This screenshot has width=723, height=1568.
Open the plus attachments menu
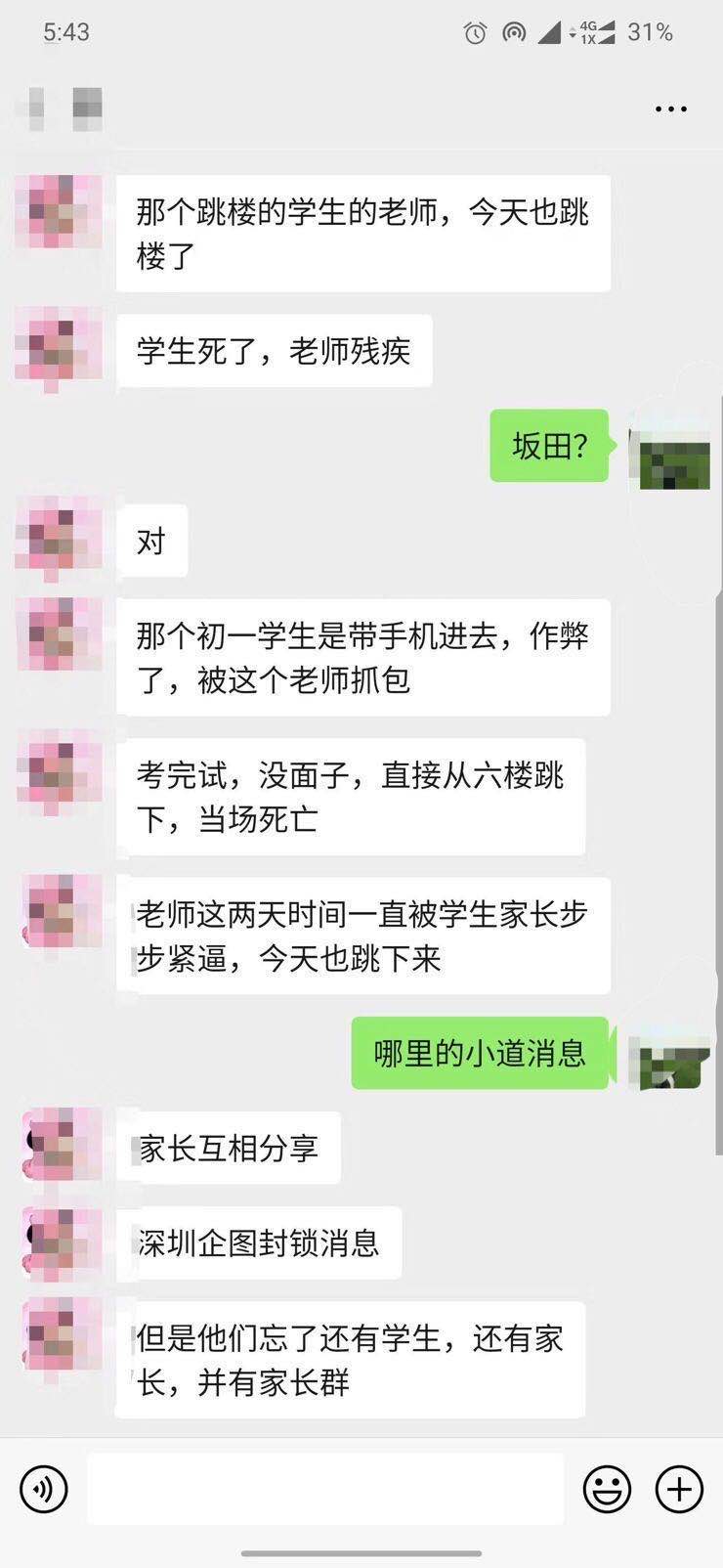tap(679, 1489)
